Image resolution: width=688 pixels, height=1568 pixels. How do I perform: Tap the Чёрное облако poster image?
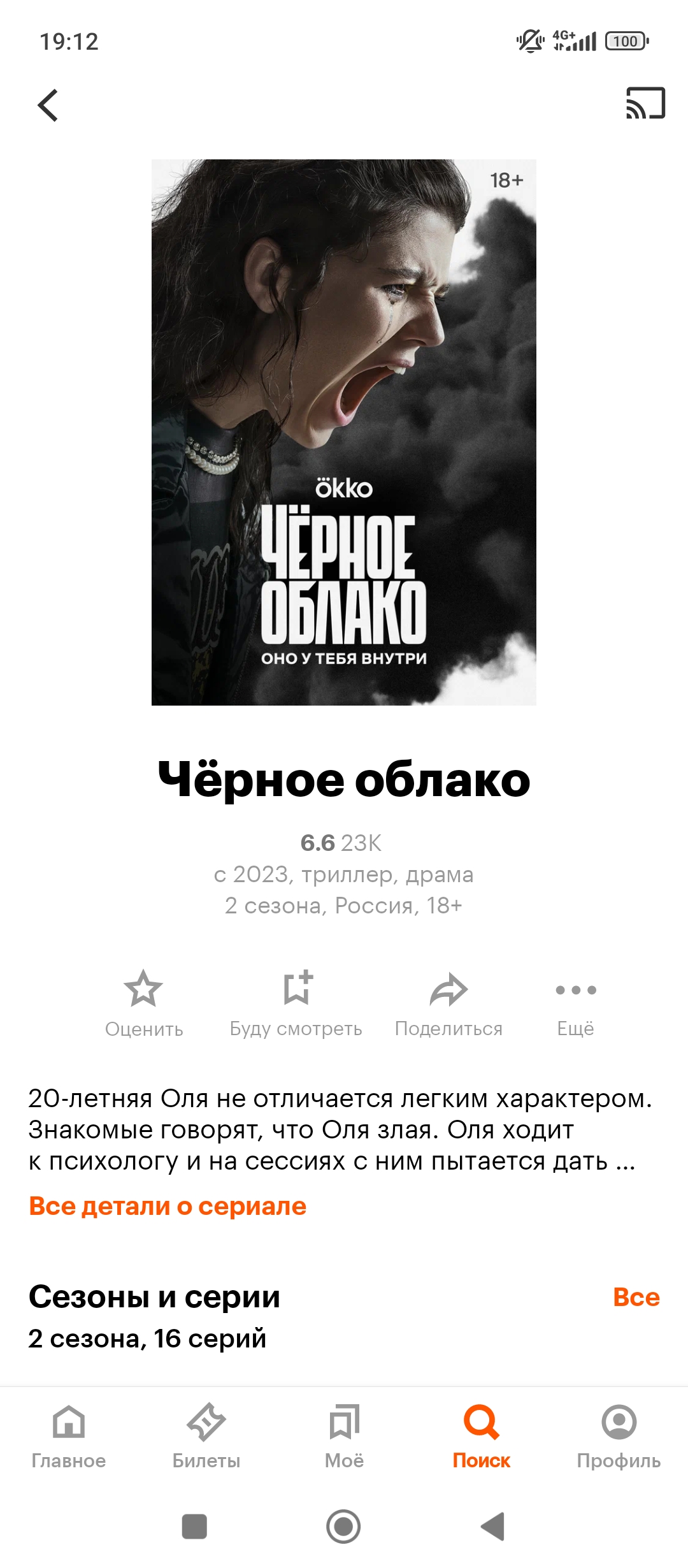pos(343,432)
